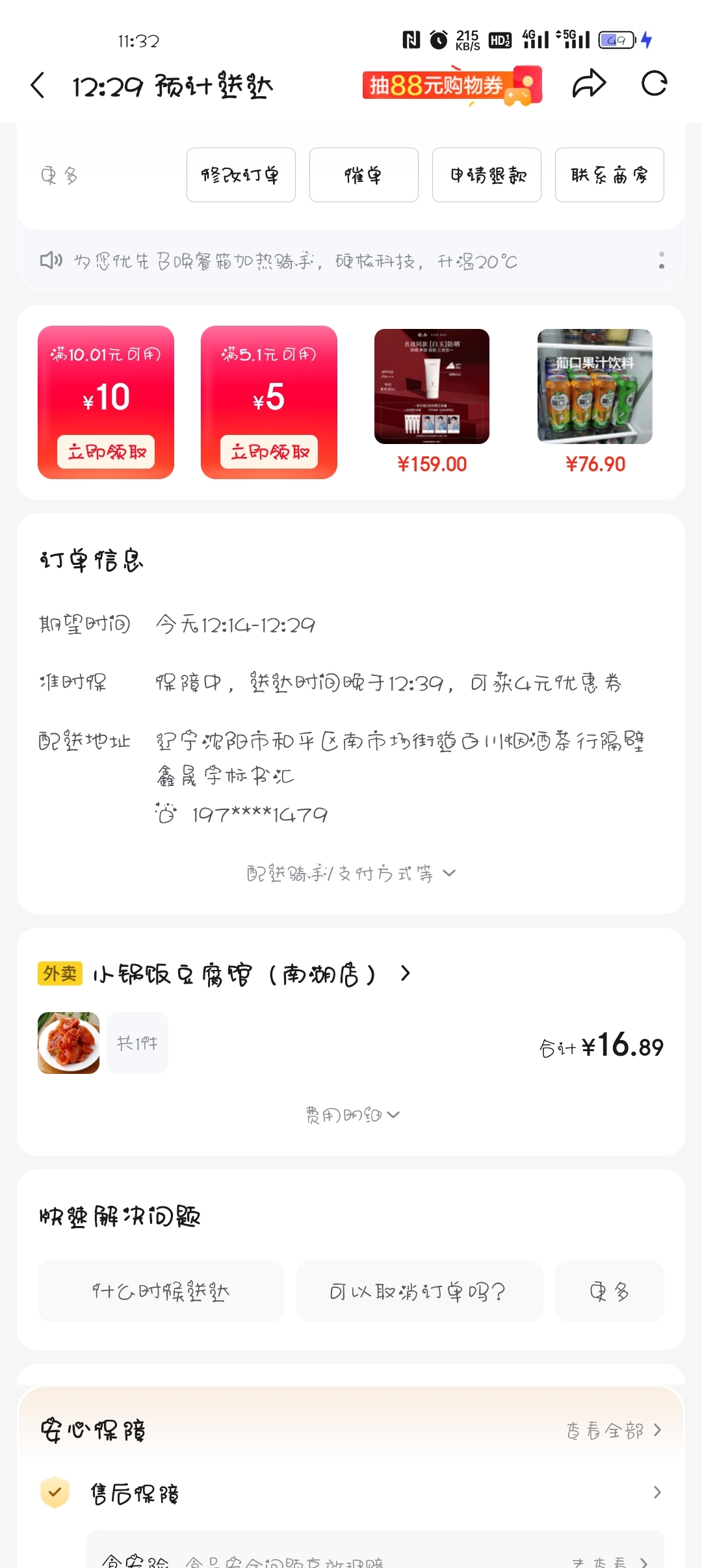Contact the merchant via 联系商家
This screenshot has height=1568, width=702.
(609, 175)
